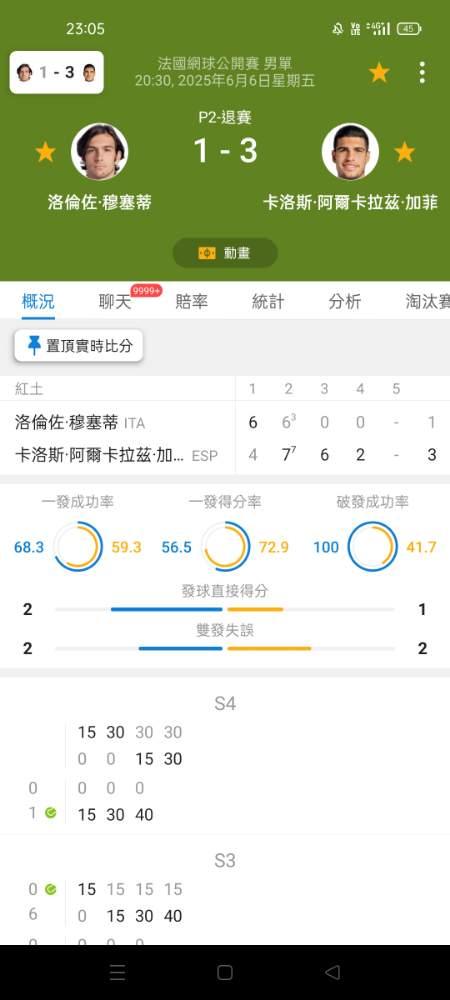This screenshot has height=1000, width=450.
Task: Tap the system home button
Action: click(x=224, y=972)
